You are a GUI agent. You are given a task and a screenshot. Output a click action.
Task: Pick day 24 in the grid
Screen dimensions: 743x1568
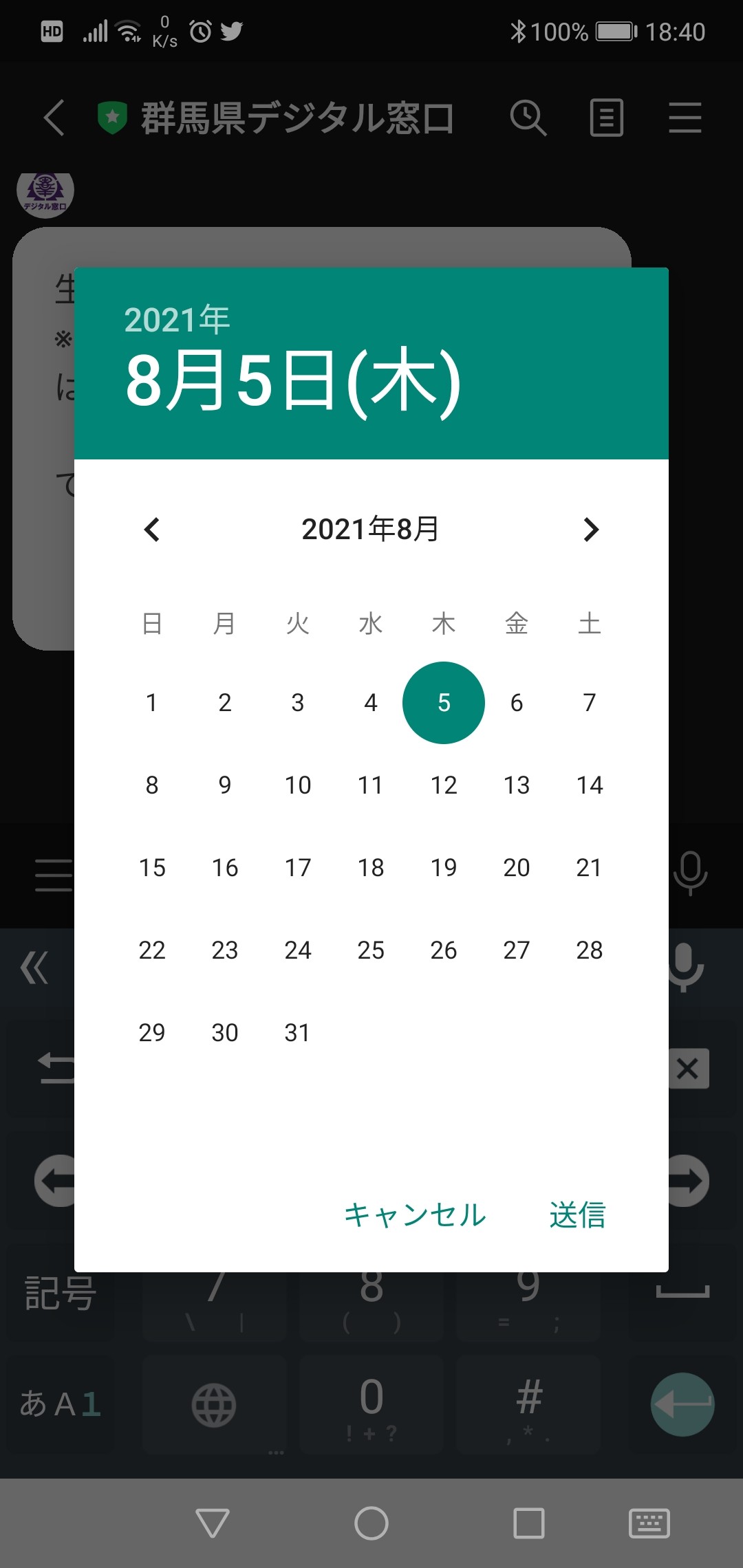click(298, 950)
